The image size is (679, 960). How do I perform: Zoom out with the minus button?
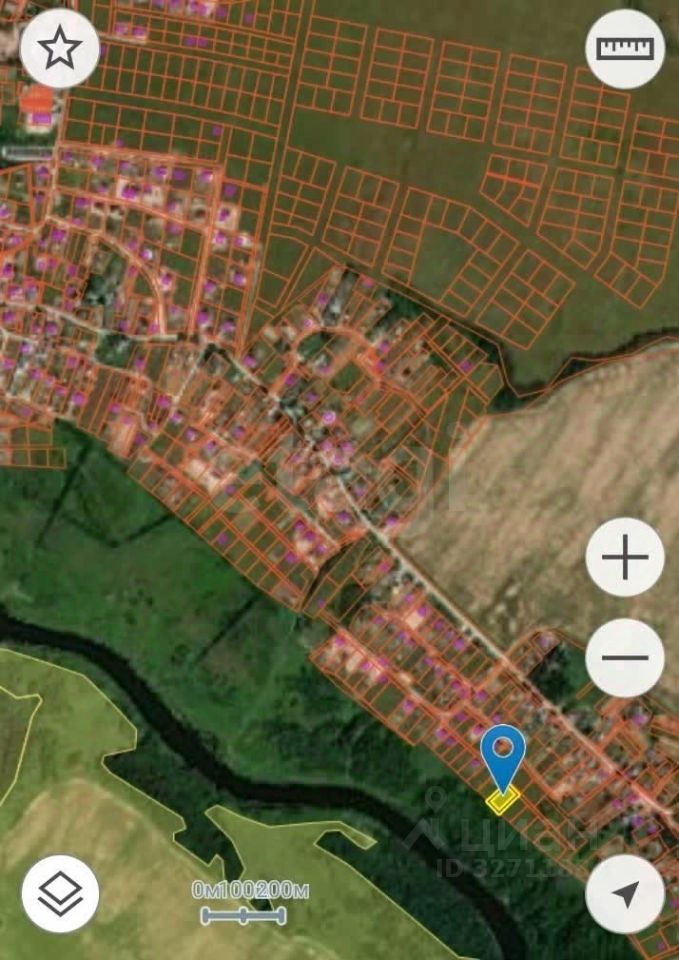[x=624, y=658]
